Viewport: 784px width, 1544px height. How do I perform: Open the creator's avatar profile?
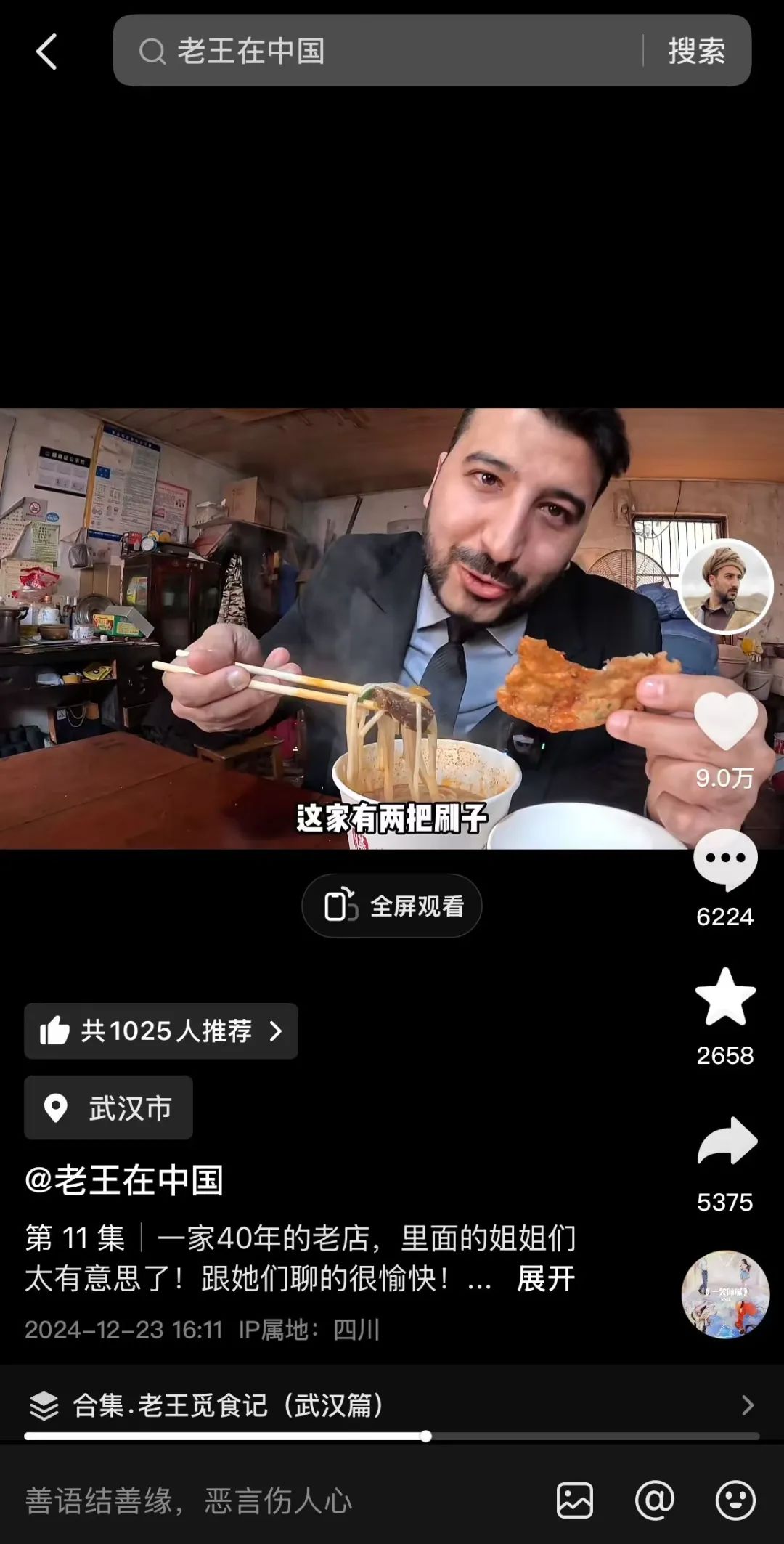725,586
